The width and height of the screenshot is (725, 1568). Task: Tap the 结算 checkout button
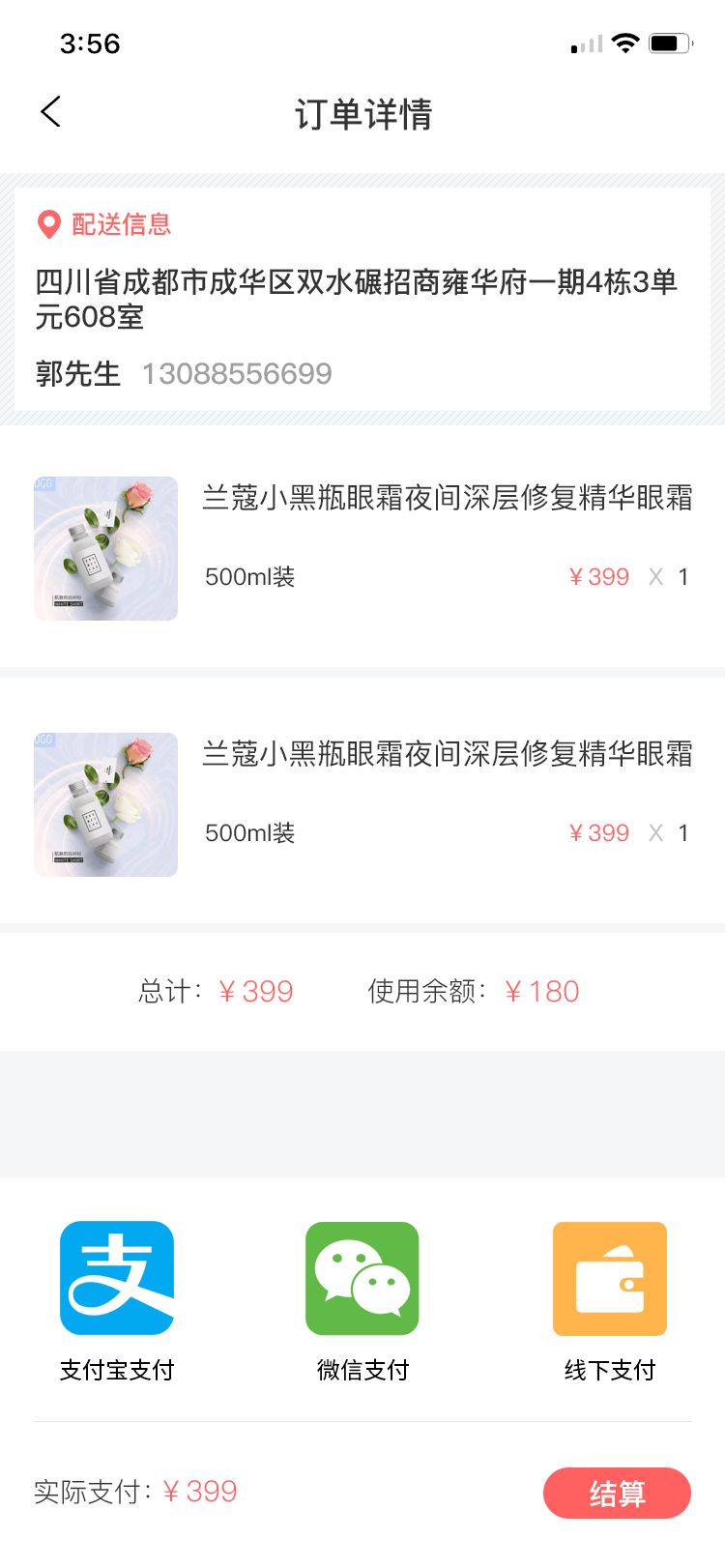(x=618, y=1493)
